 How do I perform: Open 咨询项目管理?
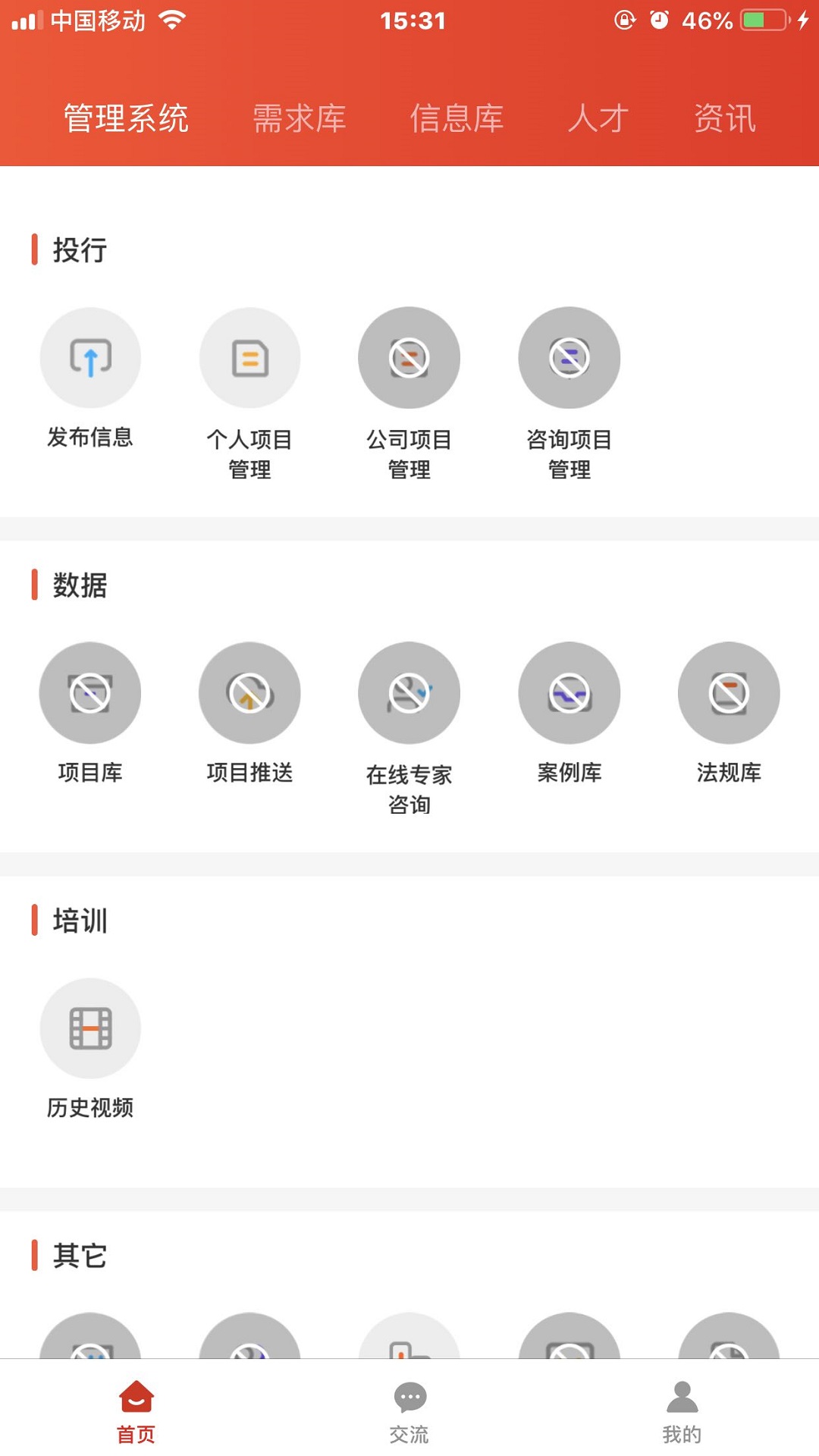coord(569,358)
